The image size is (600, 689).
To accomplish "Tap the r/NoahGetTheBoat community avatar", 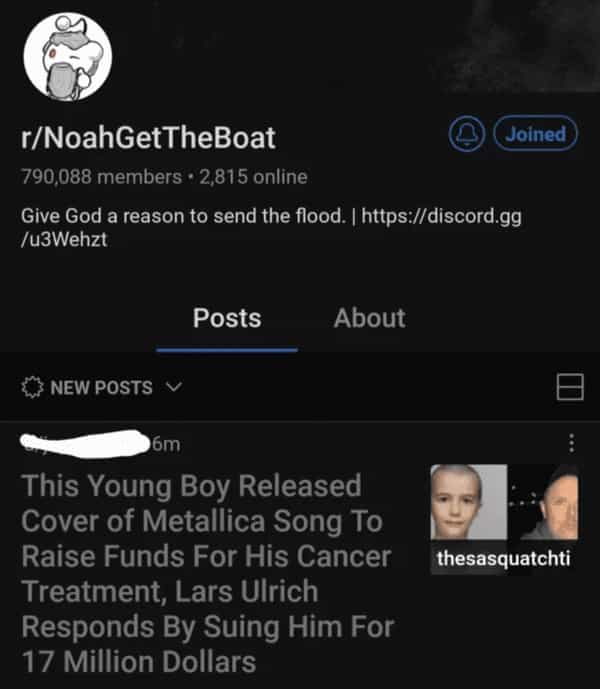I will (68, 60).
